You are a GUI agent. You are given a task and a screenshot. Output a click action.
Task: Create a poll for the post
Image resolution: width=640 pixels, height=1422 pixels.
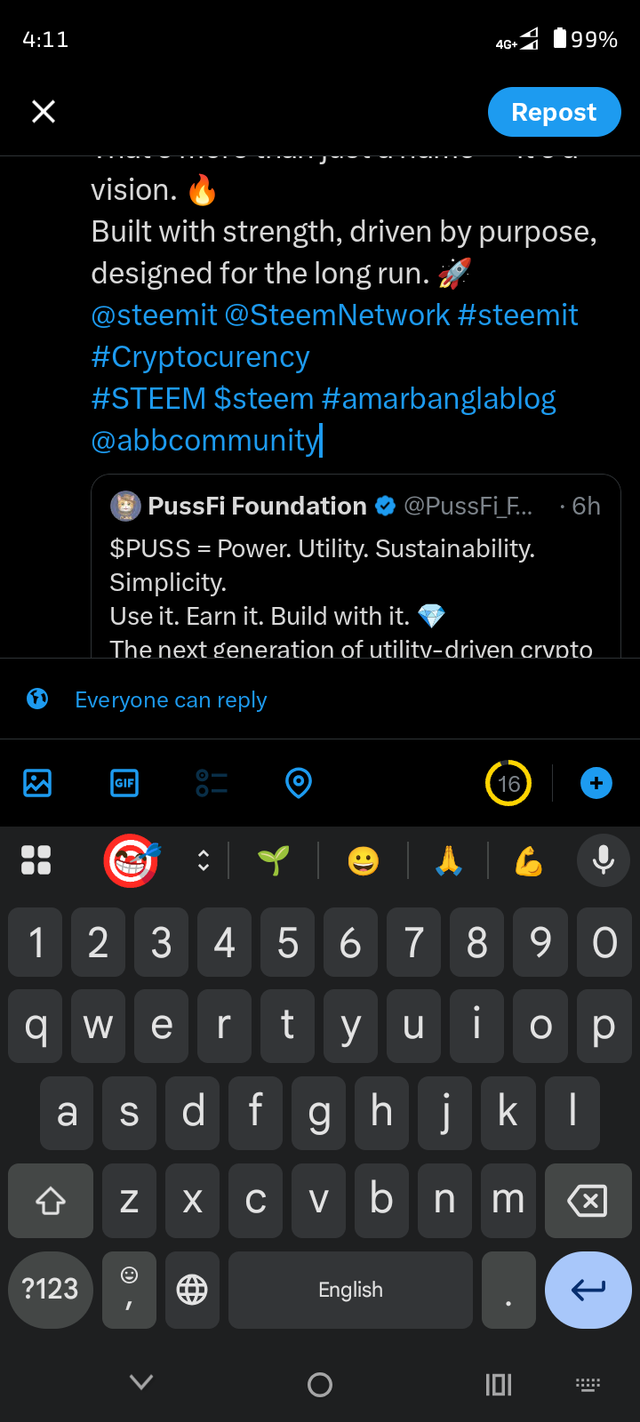click(x=212, y=784)
